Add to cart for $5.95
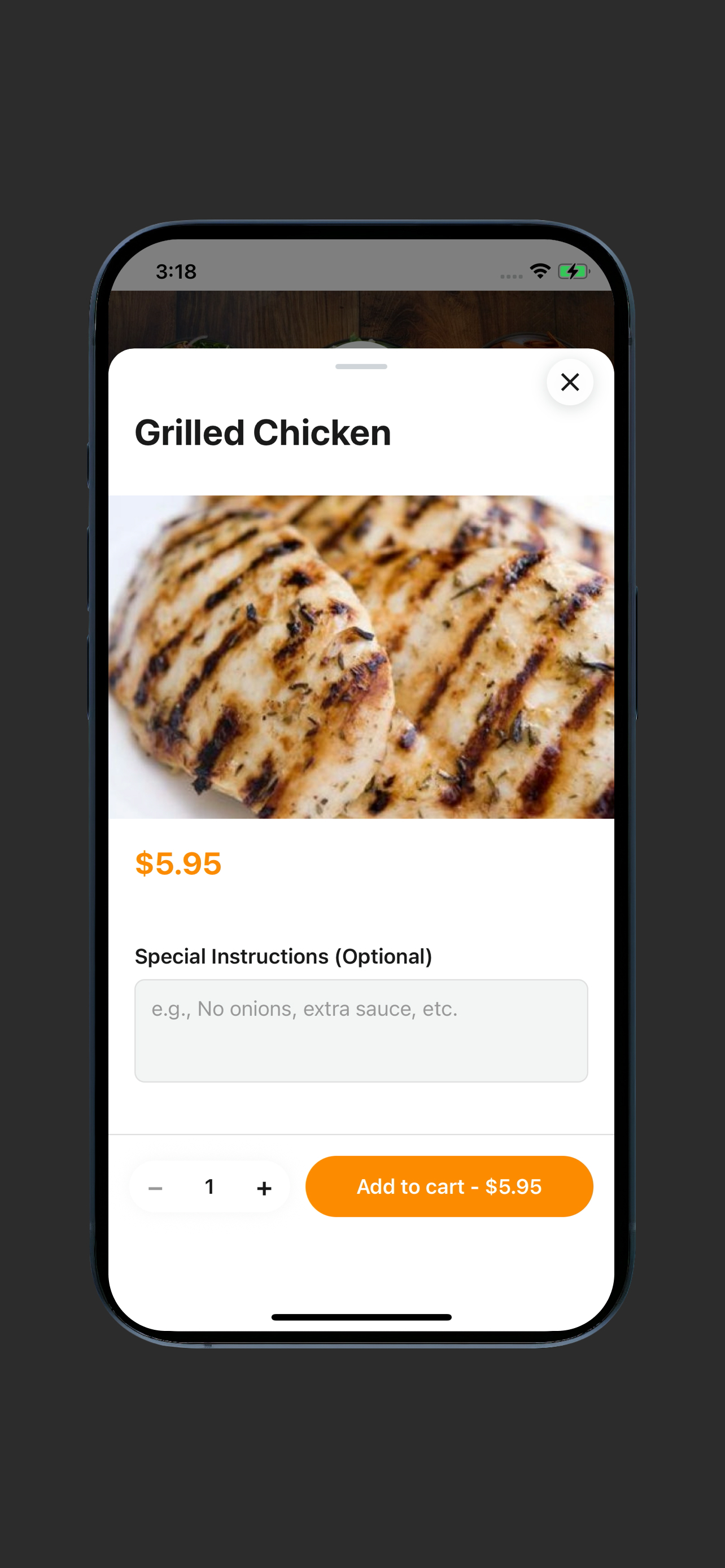Screen dimensions: 725x1568 (x=449, y=1186)
